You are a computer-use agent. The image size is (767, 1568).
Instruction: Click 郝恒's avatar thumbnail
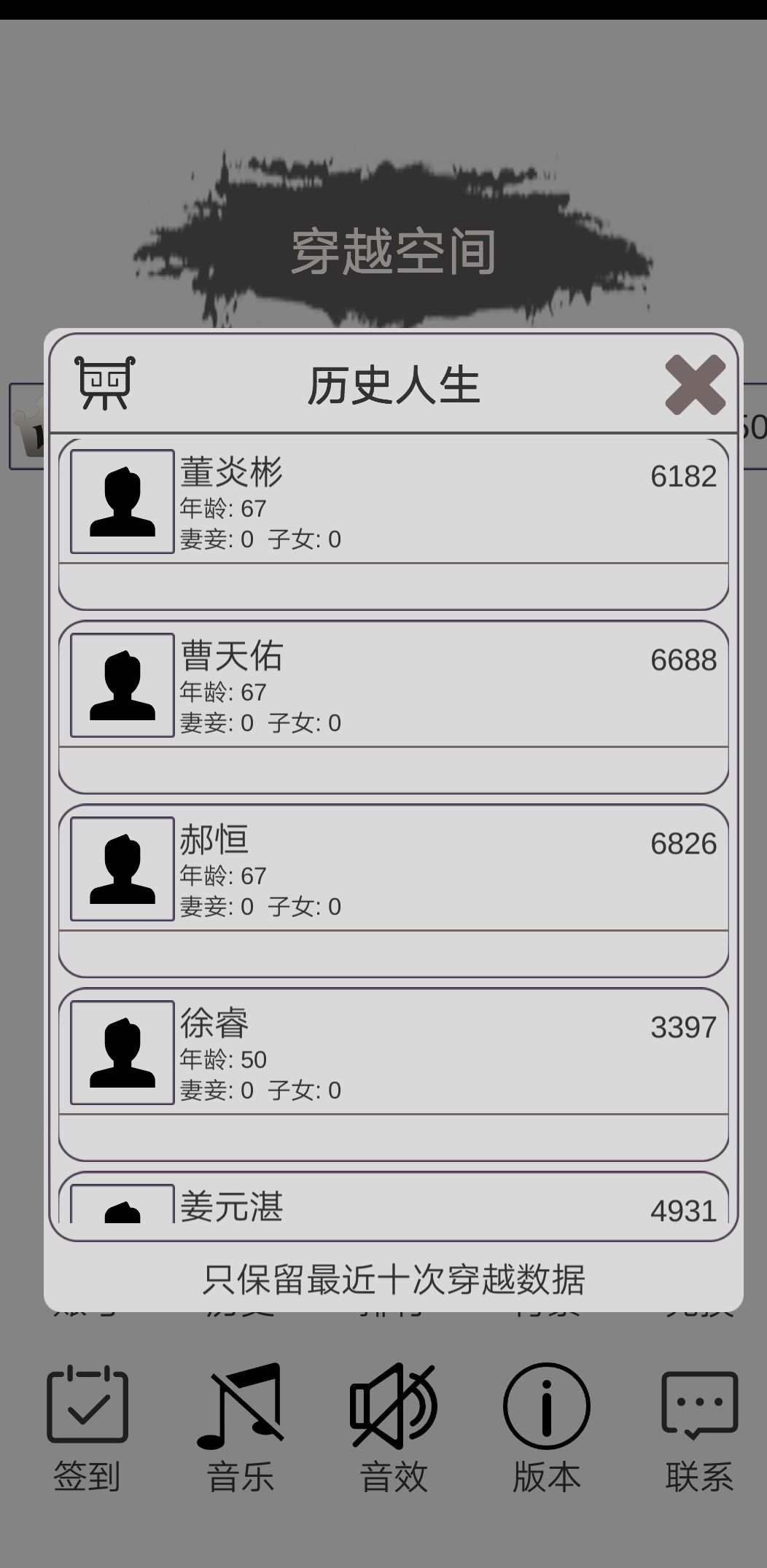pyautogui.click(x=121, y=869)
